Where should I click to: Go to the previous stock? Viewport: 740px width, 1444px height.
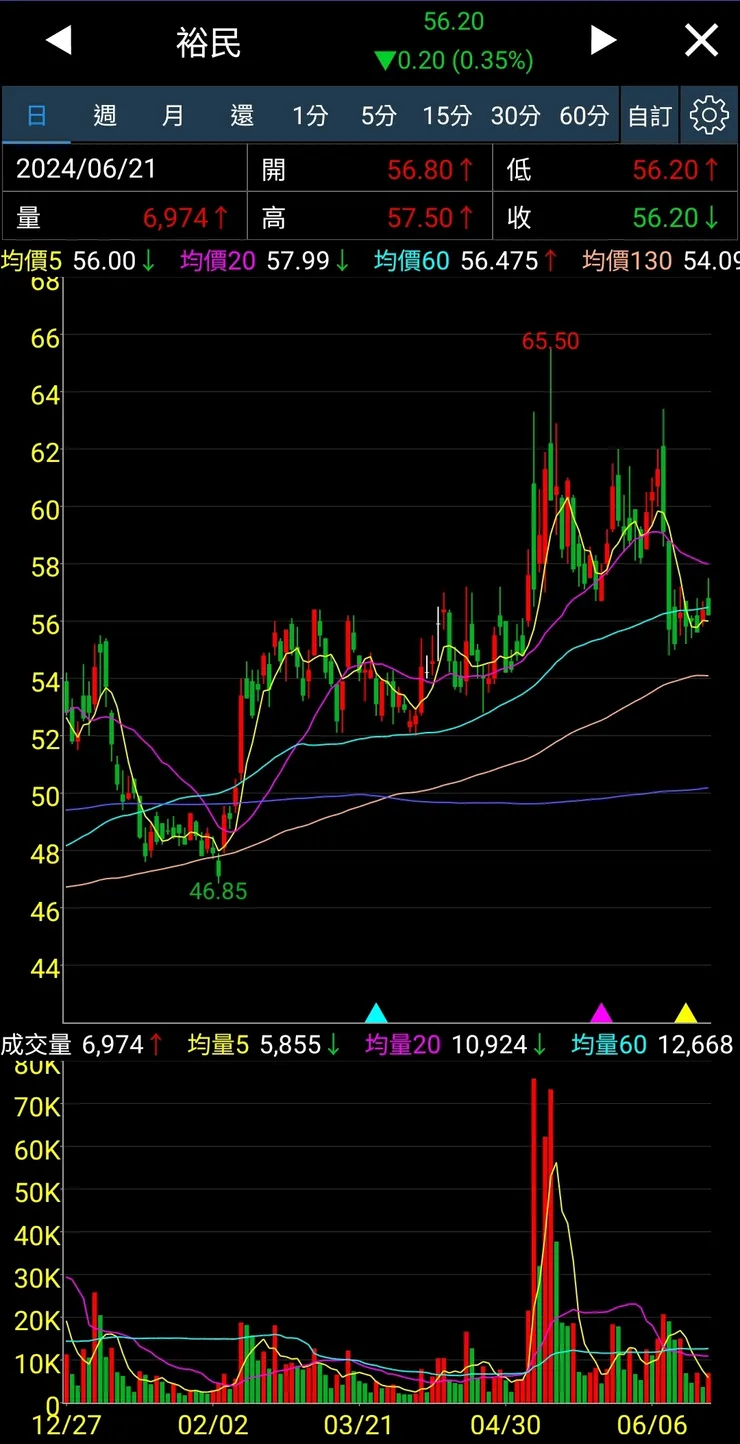point(59,41)
